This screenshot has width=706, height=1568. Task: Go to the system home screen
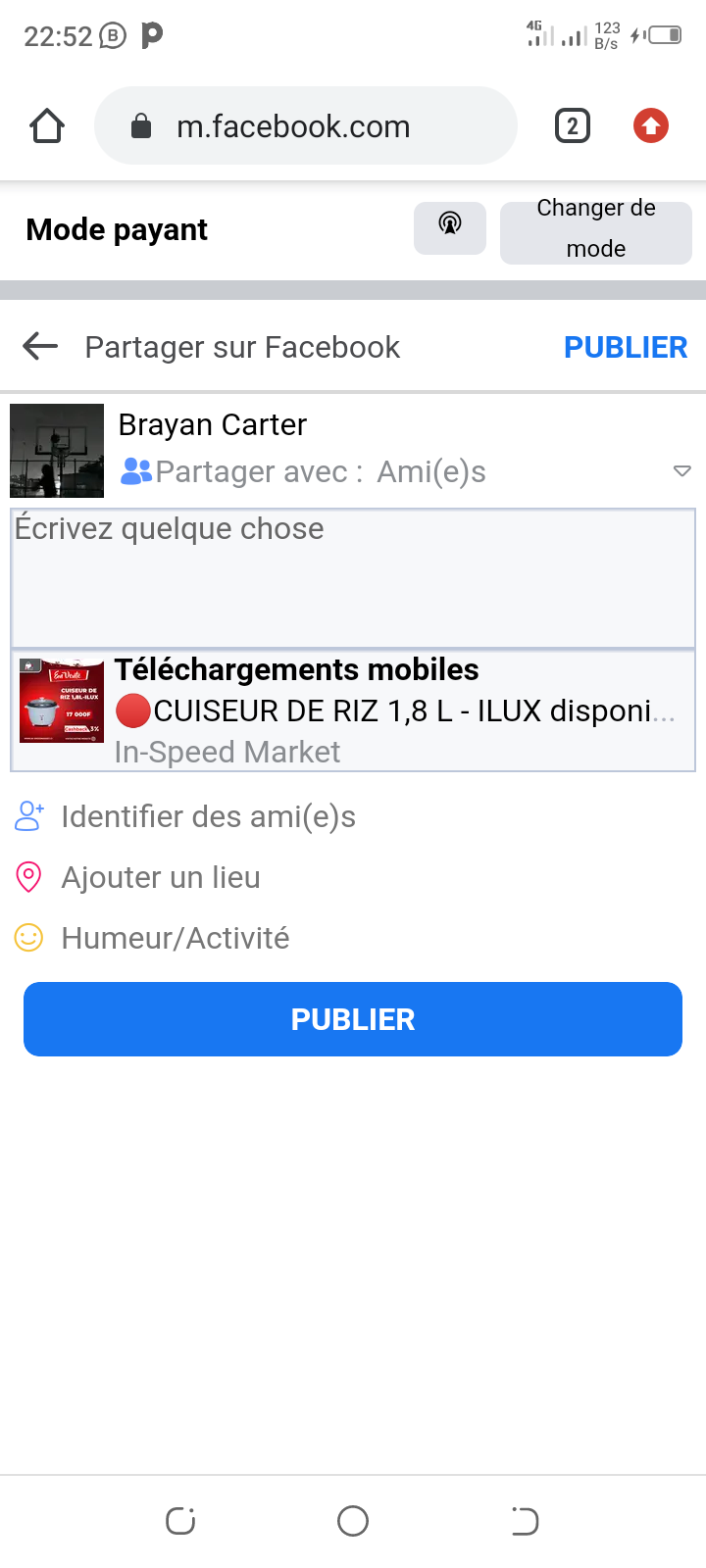pos(353,1521)
